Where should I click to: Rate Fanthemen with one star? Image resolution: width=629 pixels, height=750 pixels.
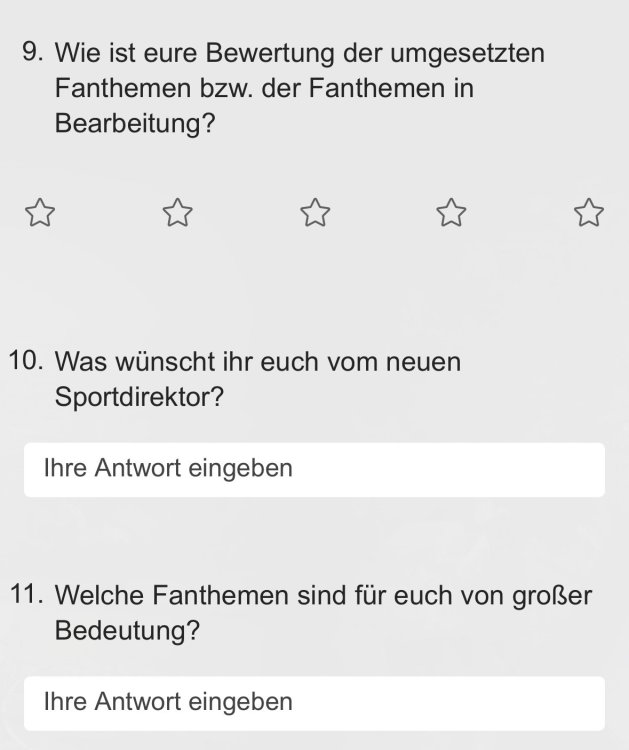[39, 212]
